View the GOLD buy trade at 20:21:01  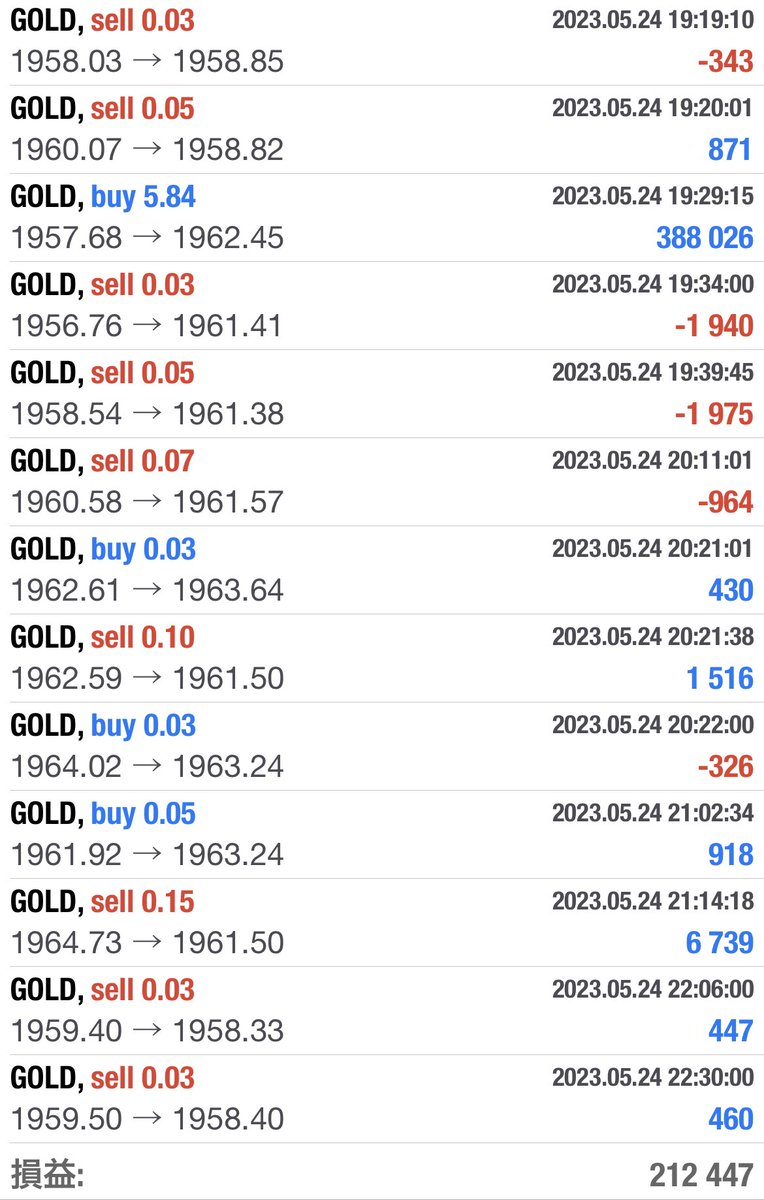pyautogui.click(x=382, y=569)
